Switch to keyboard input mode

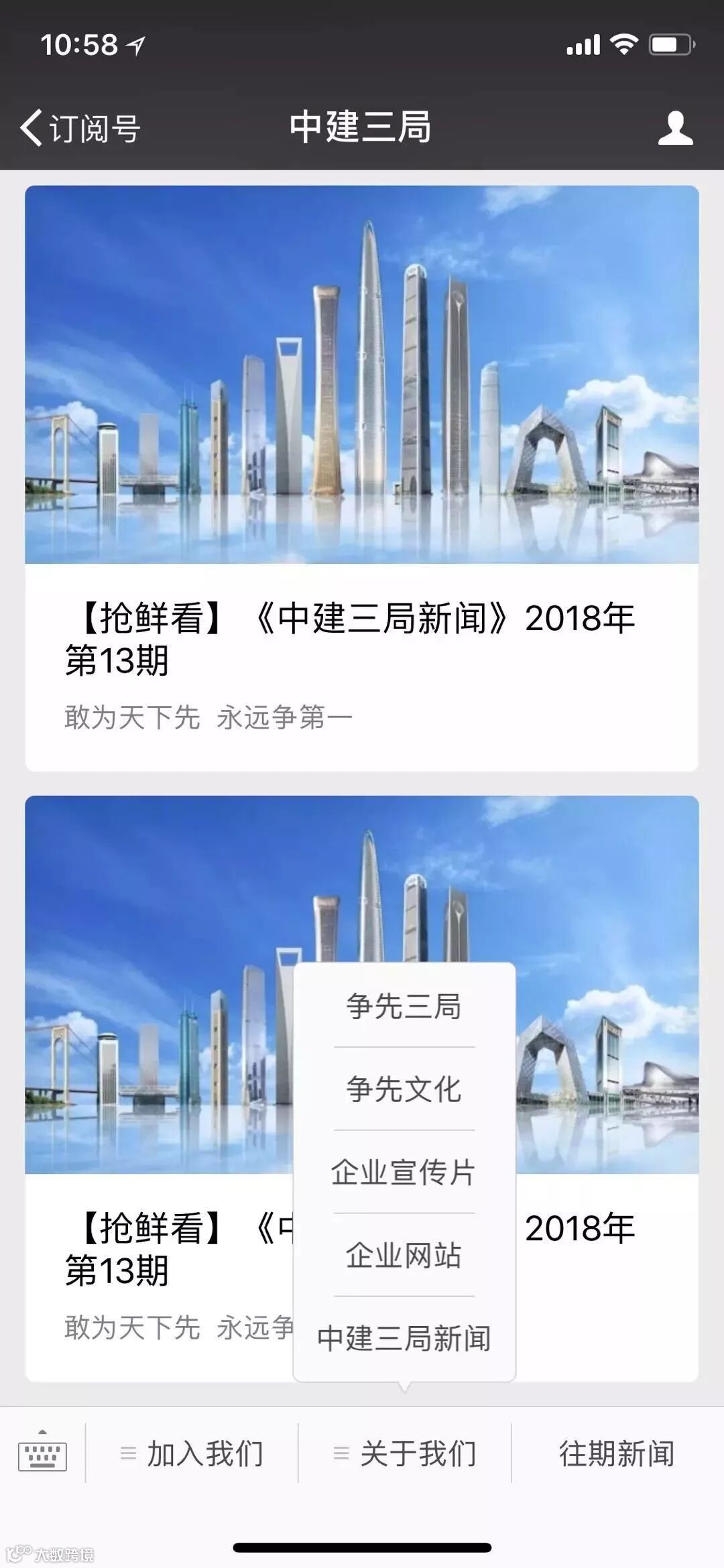point(42,1453)
